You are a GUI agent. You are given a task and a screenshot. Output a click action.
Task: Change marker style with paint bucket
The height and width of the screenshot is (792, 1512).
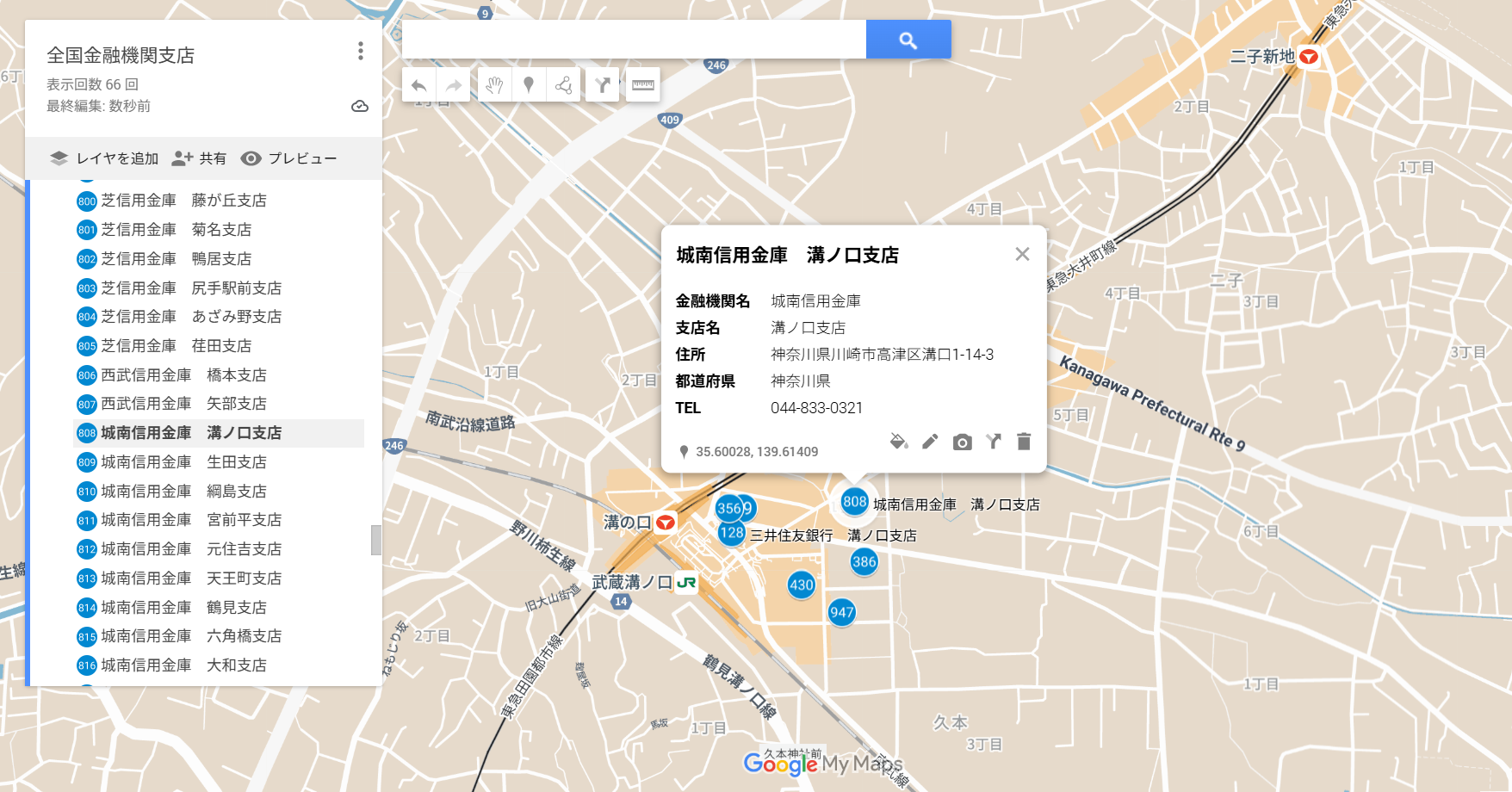click(898, 442)
